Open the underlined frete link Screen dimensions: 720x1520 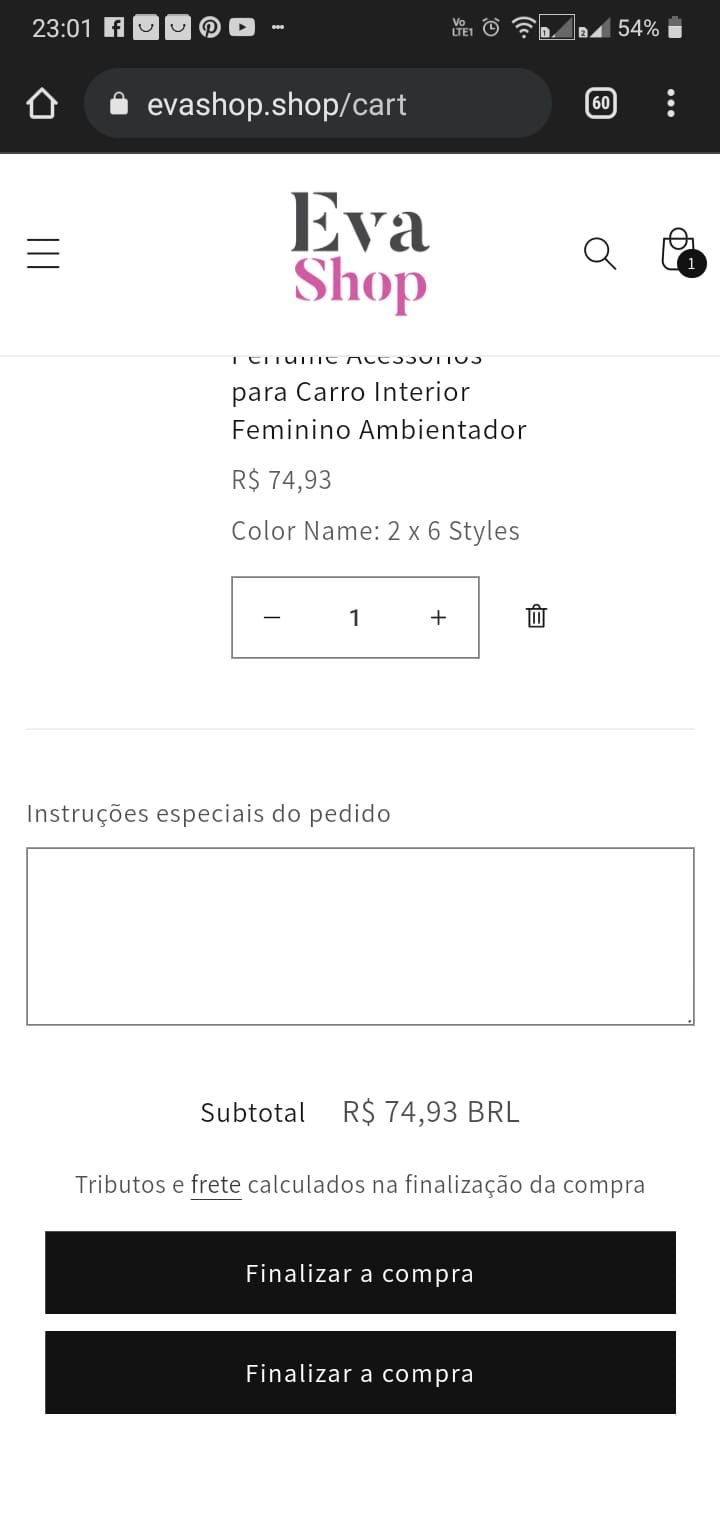(216, 1185)
